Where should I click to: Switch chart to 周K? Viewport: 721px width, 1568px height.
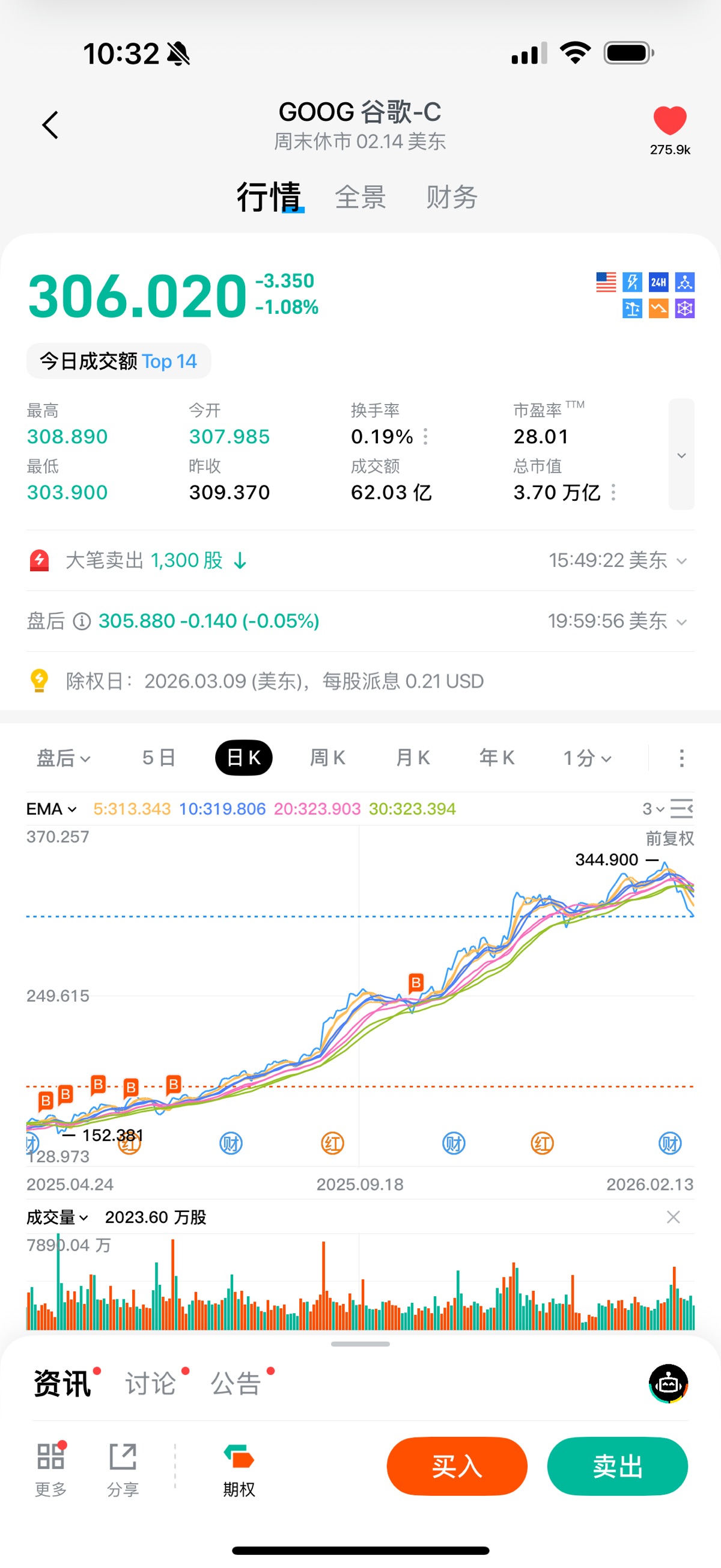(327, 758)
